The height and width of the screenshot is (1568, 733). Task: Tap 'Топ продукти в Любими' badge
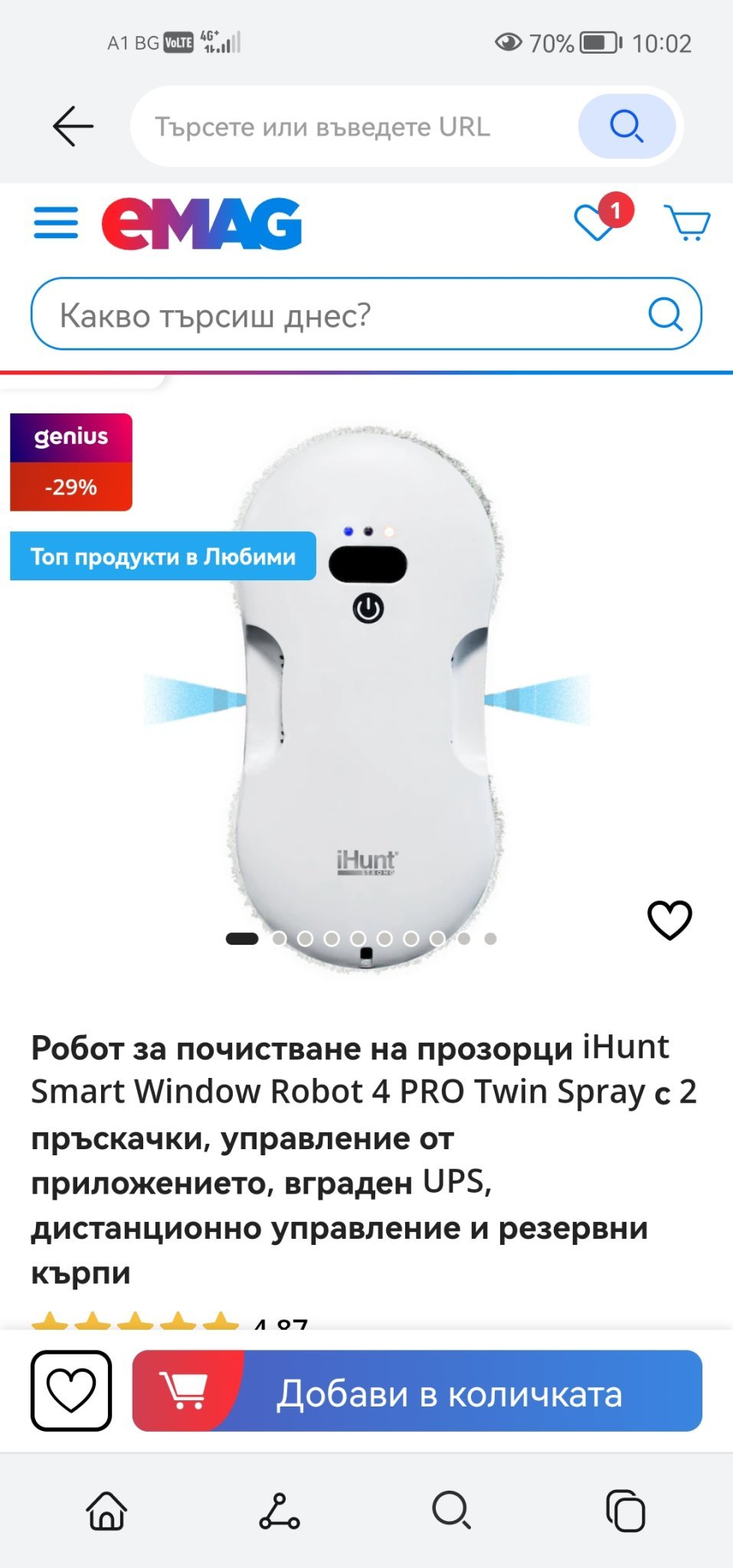162,557
